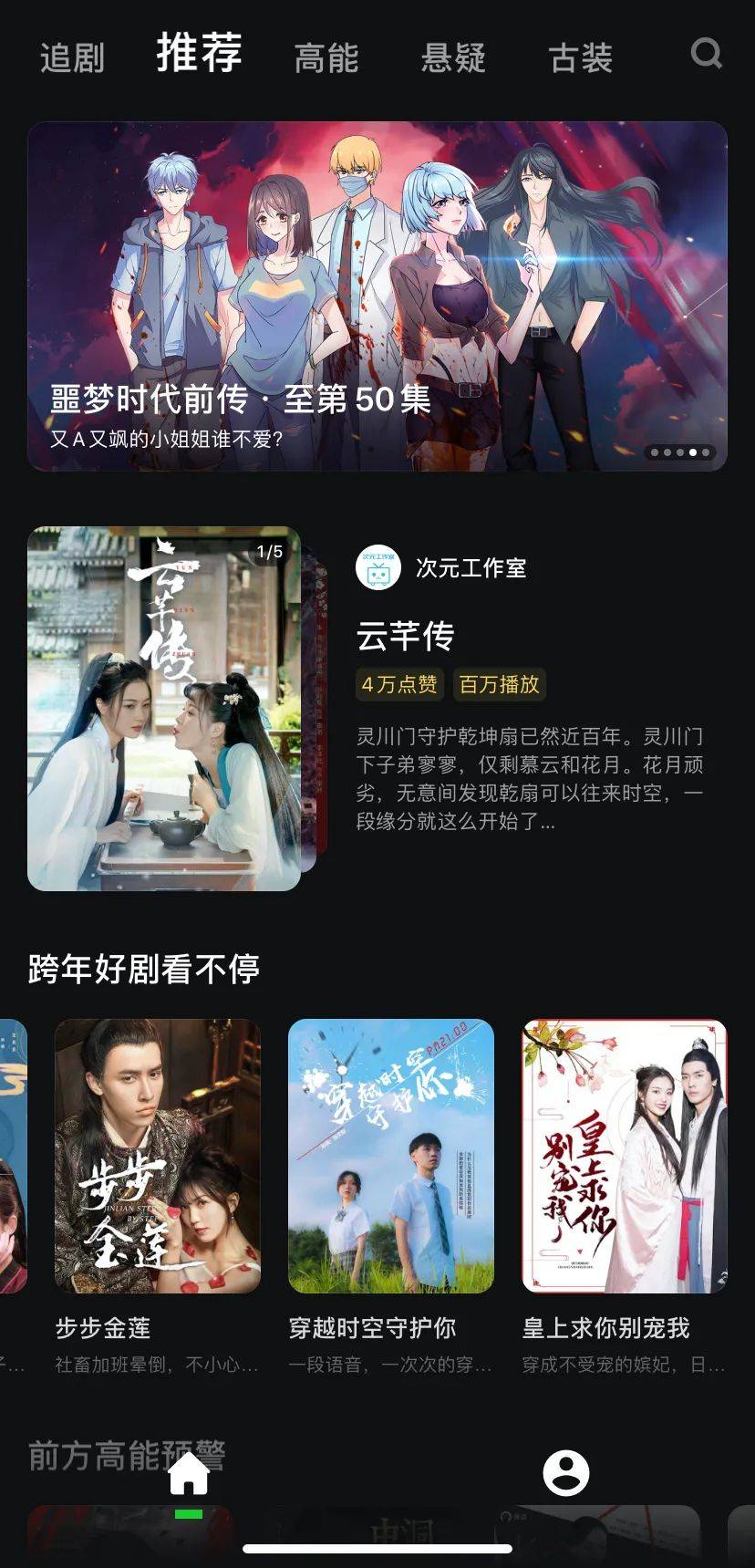Switch to the 追剧 tab
Viewport: 755px width, 1568px height.
(x=73, y=57)
